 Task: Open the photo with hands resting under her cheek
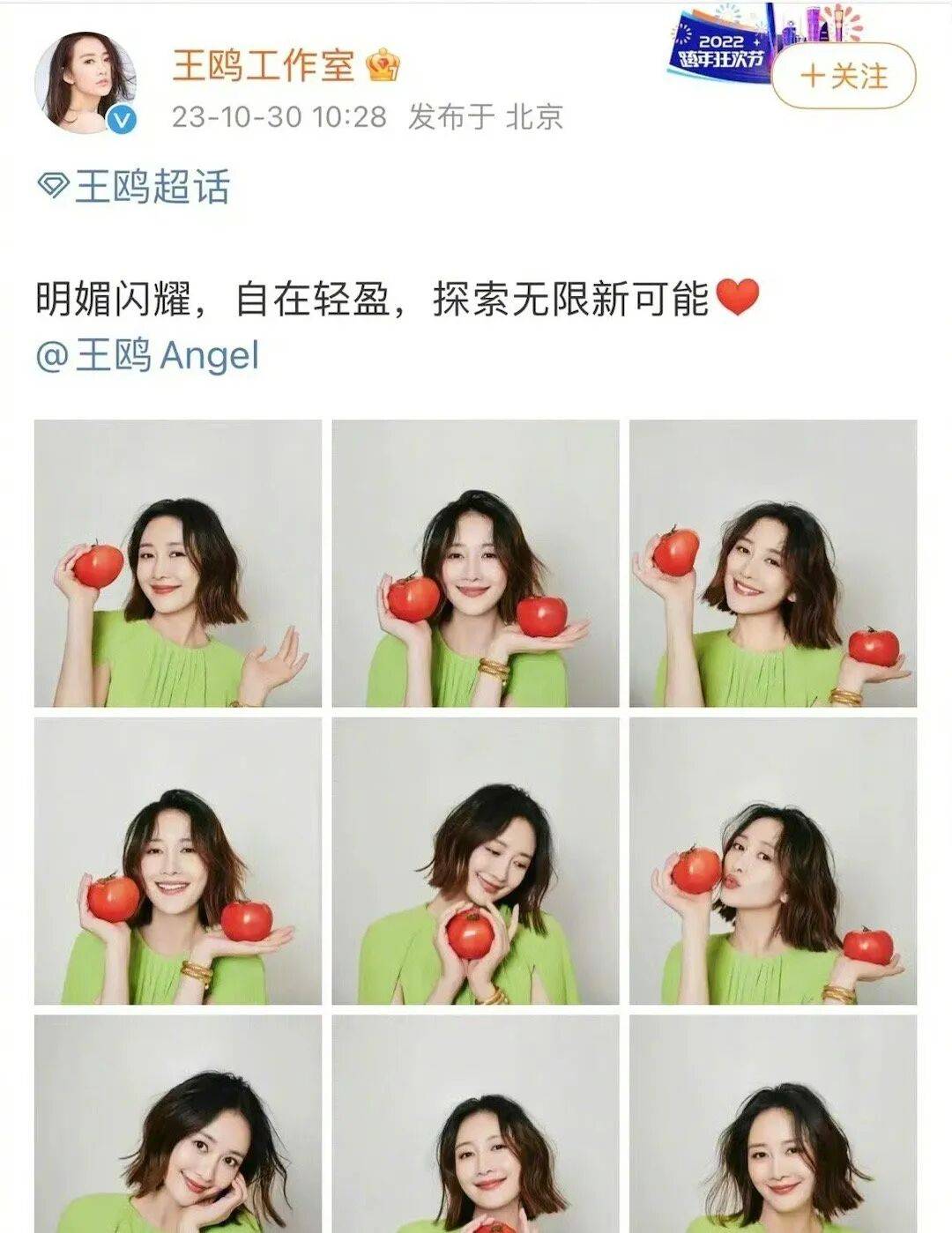click(x=178, y=1124)
